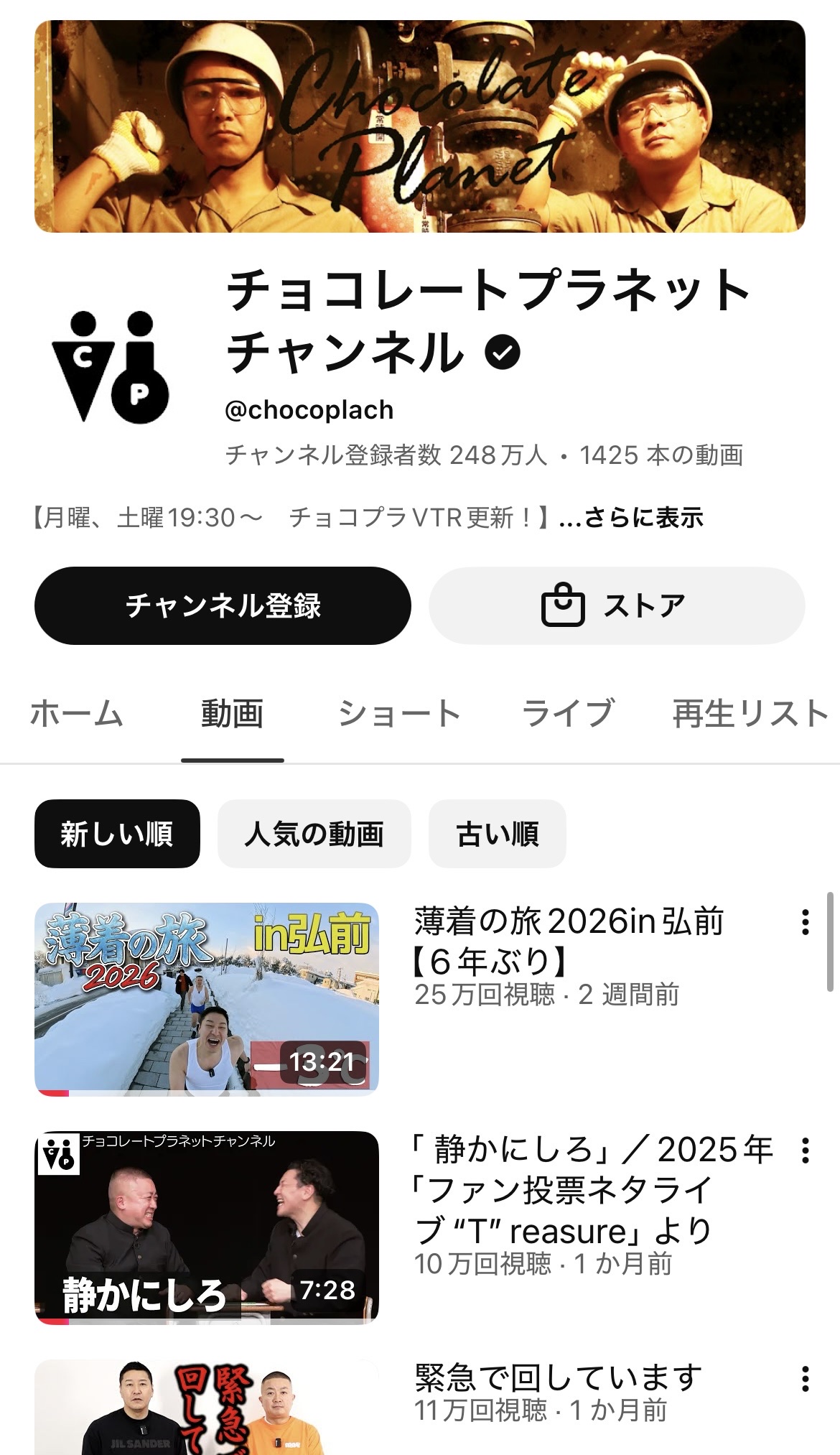
Task: Switch to the 再生リスト tab
Action: tap(750, 713)
